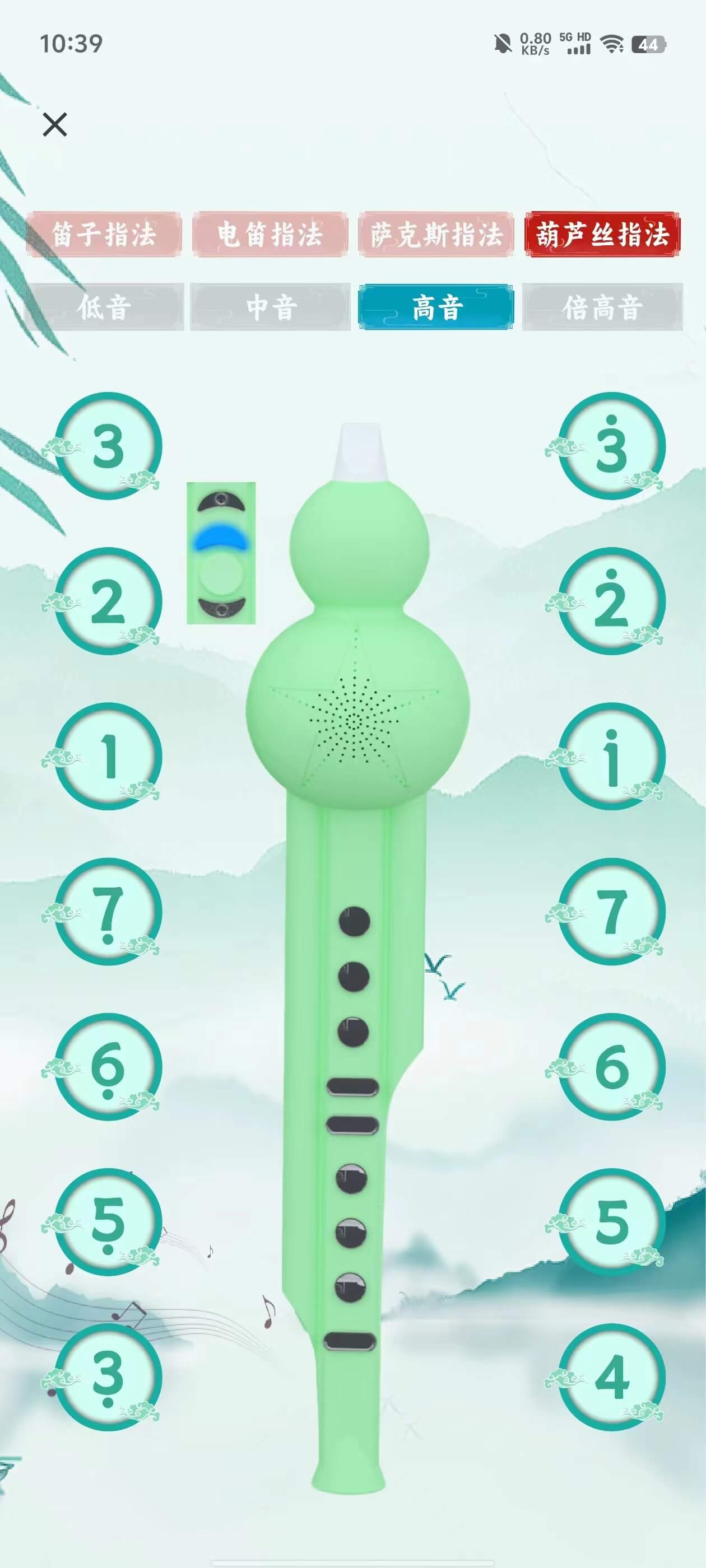Select the 葫芦丝指法 tab
The image size is (706, 1568).
(602, 234)
